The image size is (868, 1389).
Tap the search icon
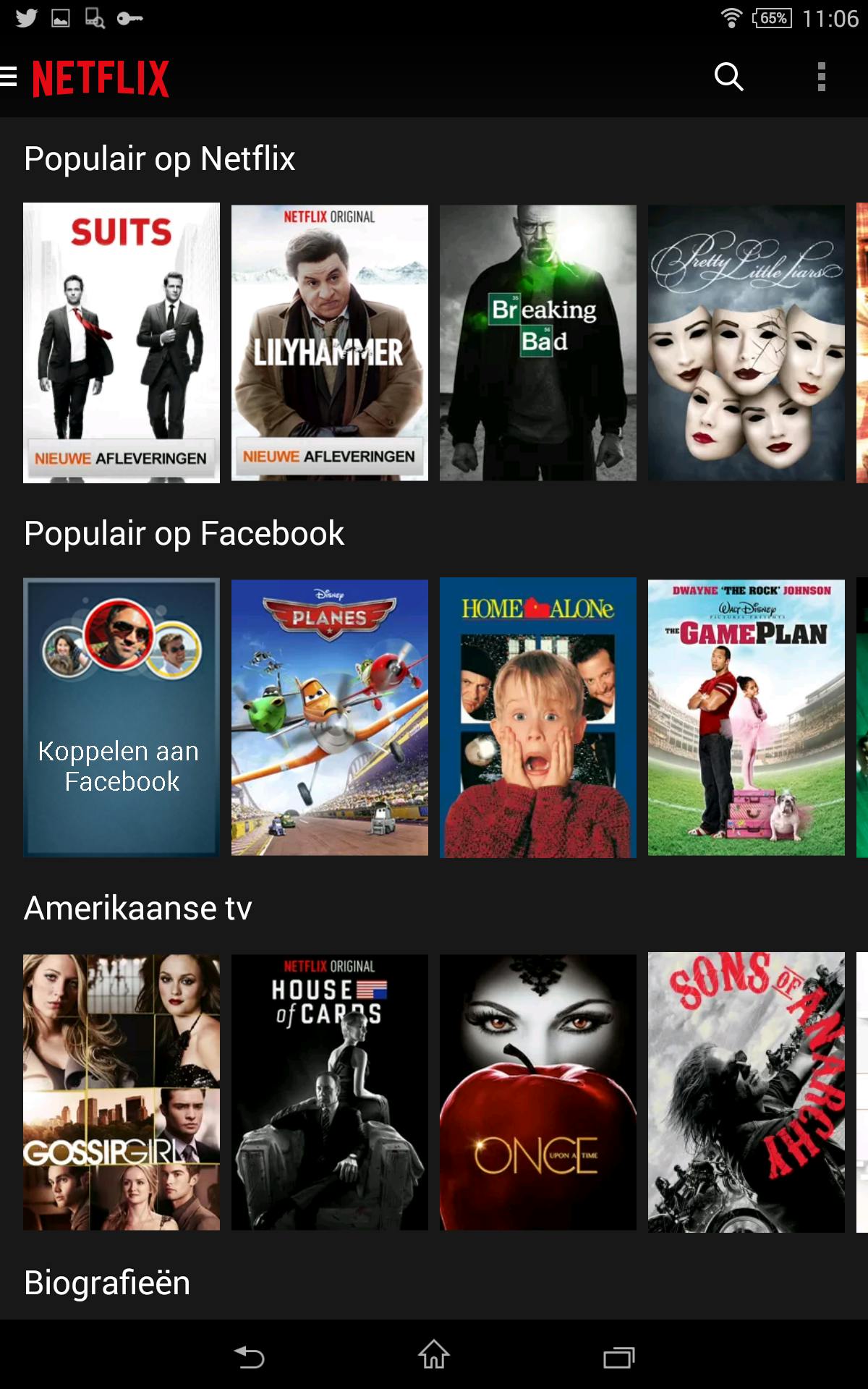point(728,77)
